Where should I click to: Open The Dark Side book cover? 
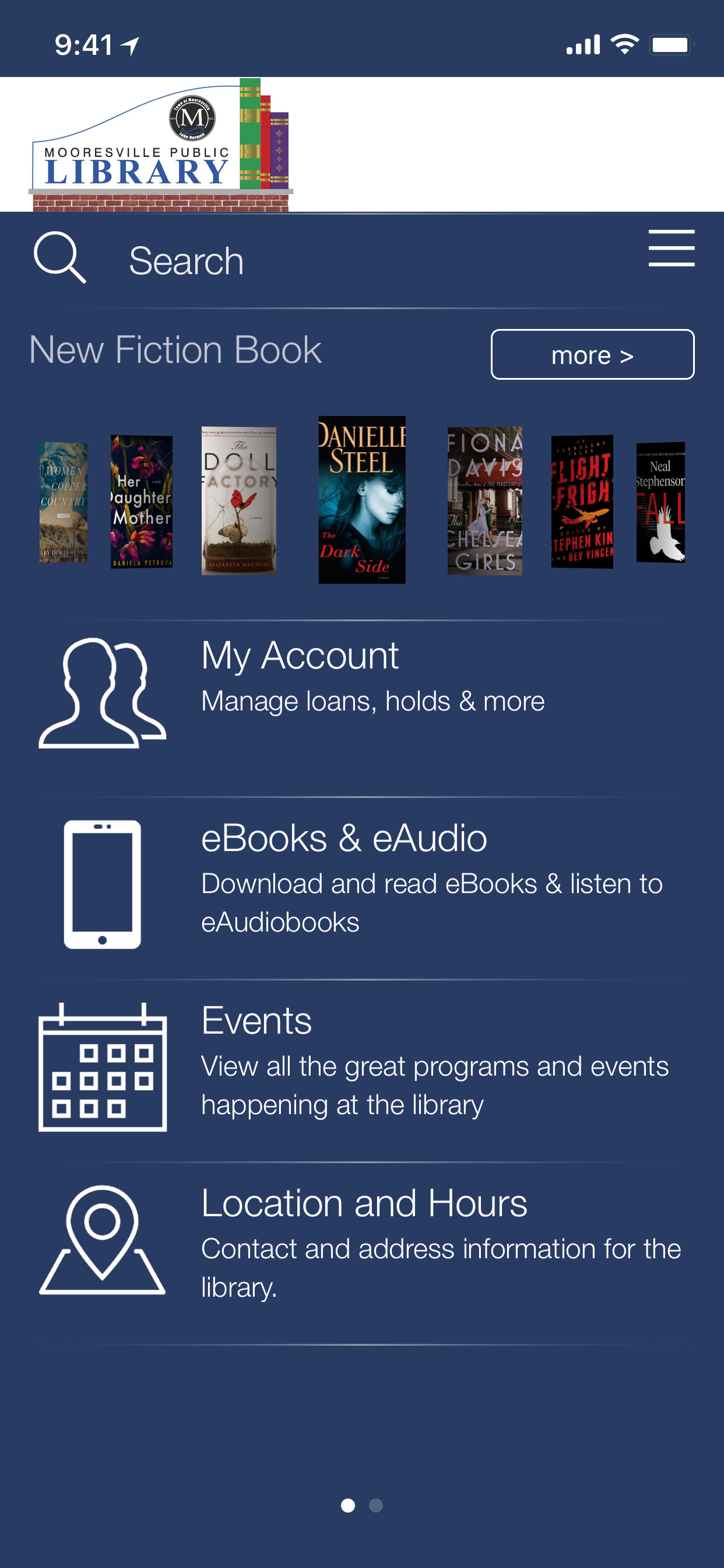[x=362, y=500]
